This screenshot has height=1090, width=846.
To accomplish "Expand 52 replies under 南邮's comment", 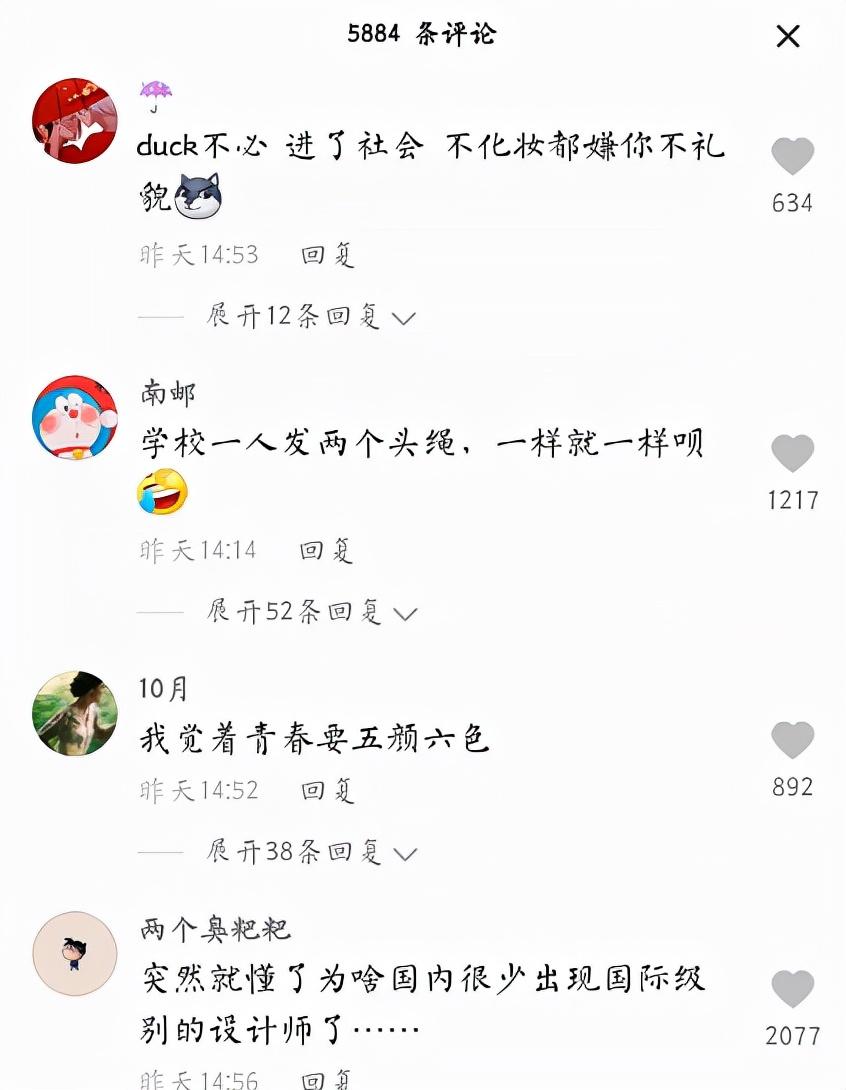I will click(x=310, y=611).
